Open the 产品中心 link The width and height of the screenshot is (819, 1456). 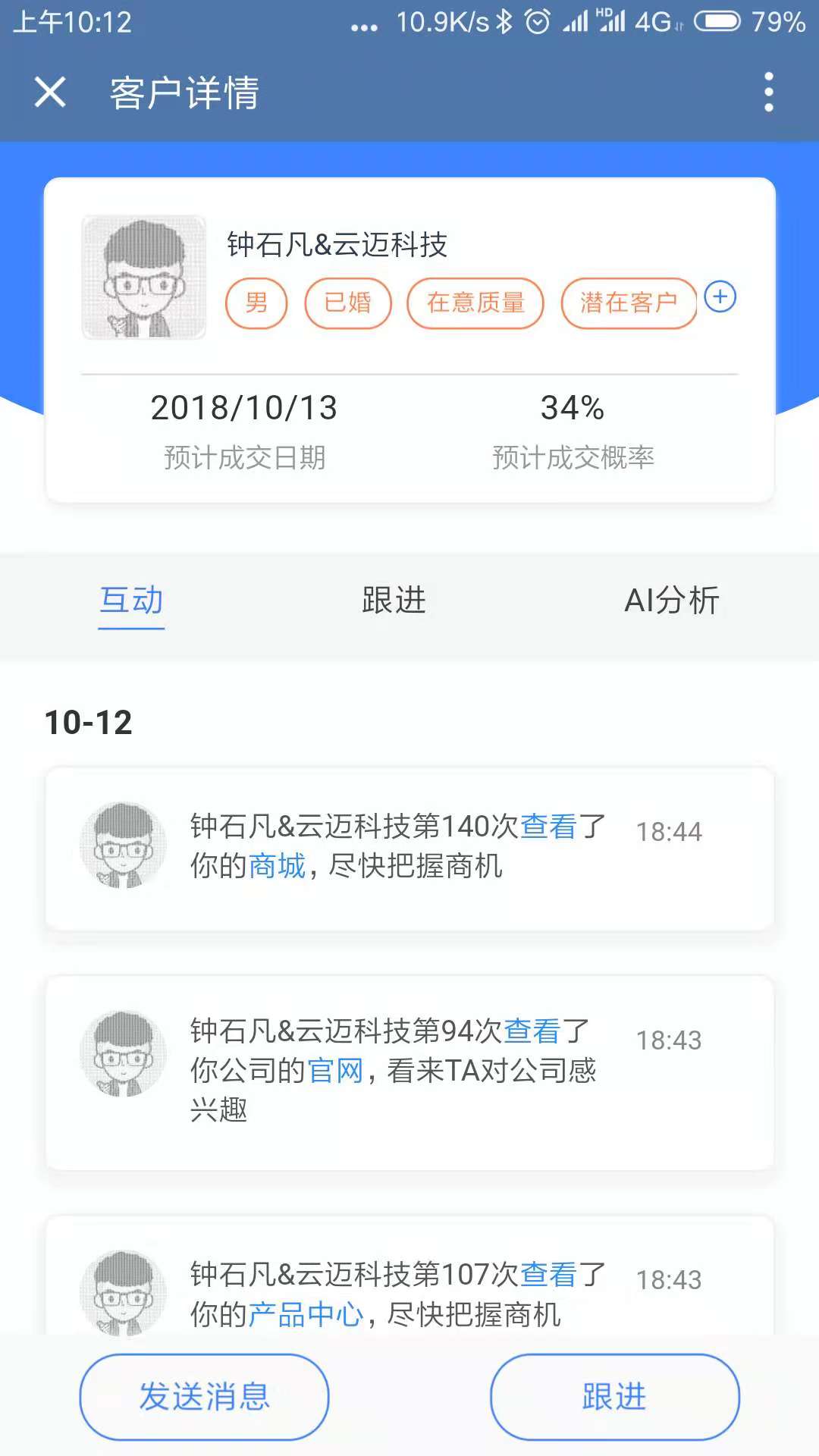(x=306, y=1314)
